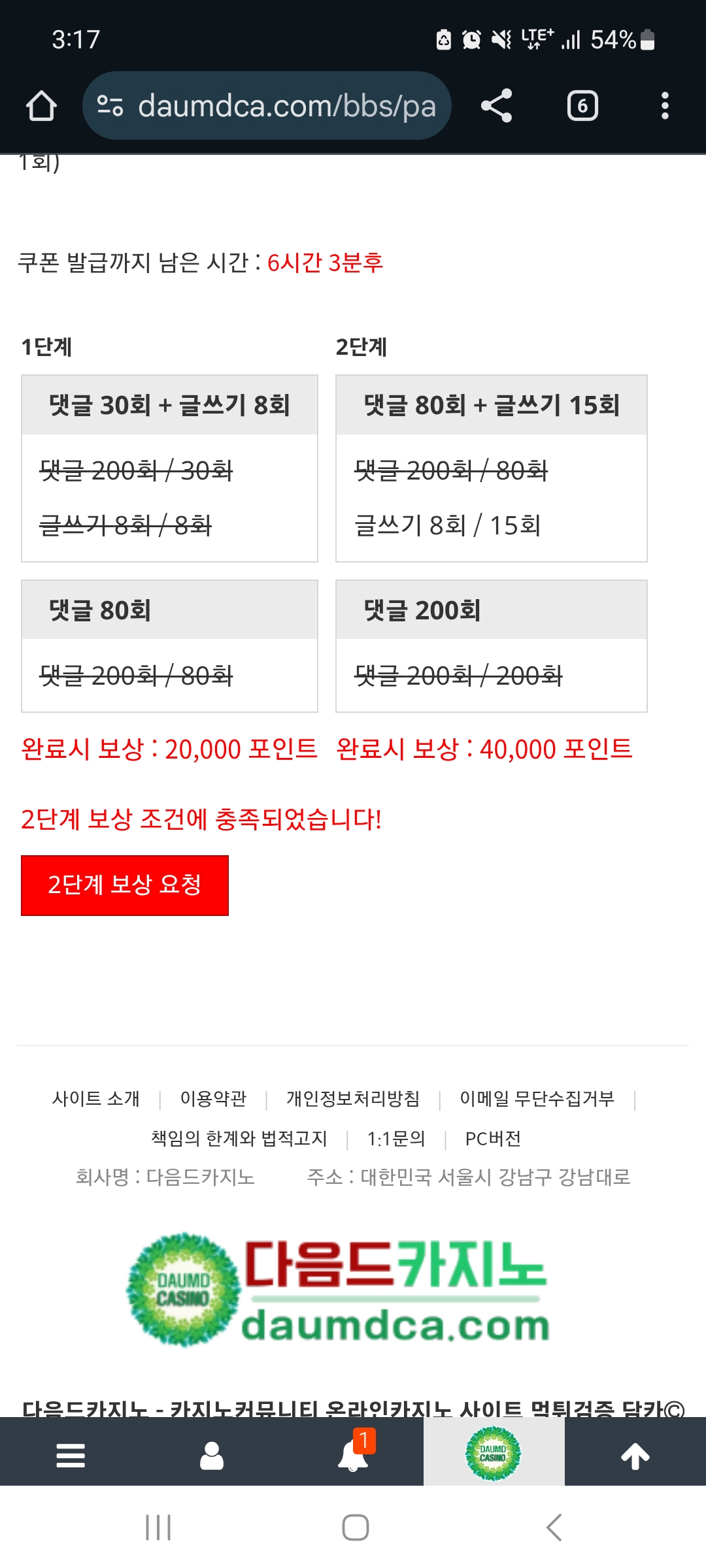Image resolution: width=706 pixels, height=1568 pixels.
Task: Open 이용약관 link
Action: pos(213,1099)
